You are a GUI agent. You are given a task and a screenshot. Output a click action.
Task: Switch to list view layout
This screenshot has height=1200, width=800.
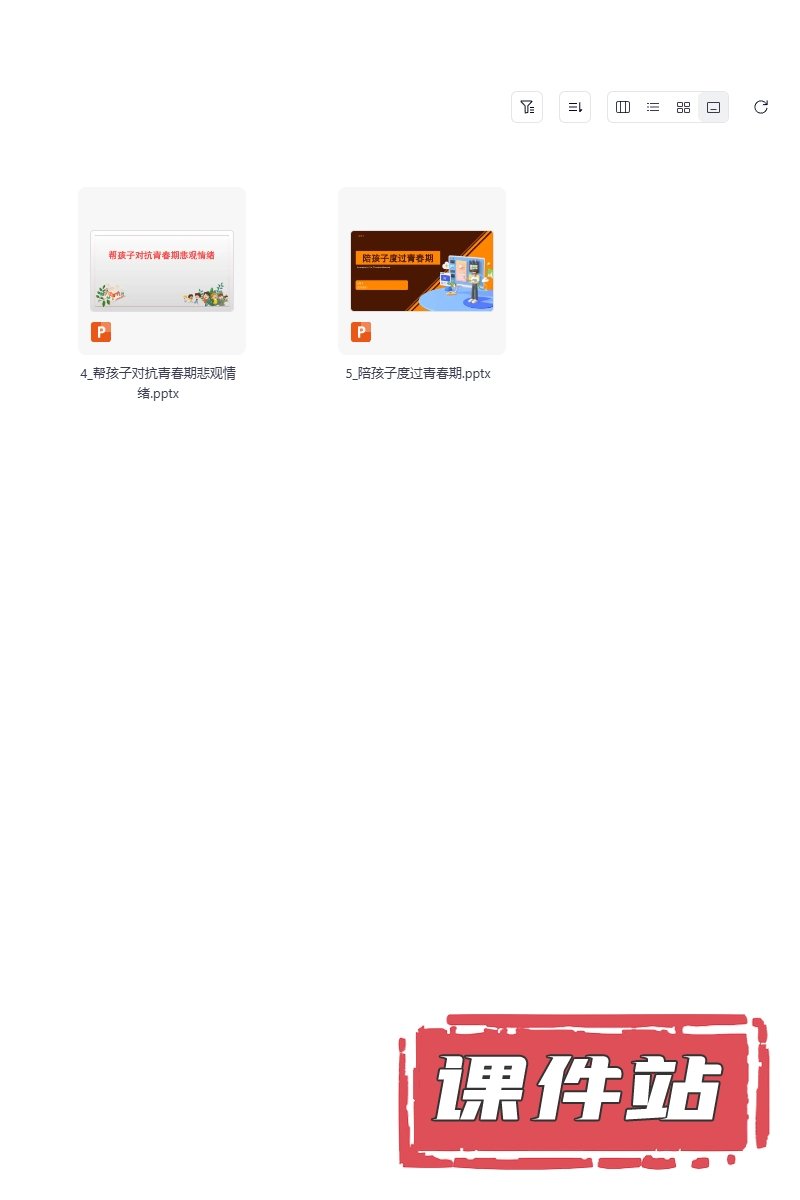pyautogui.click(x=653, y=107)
